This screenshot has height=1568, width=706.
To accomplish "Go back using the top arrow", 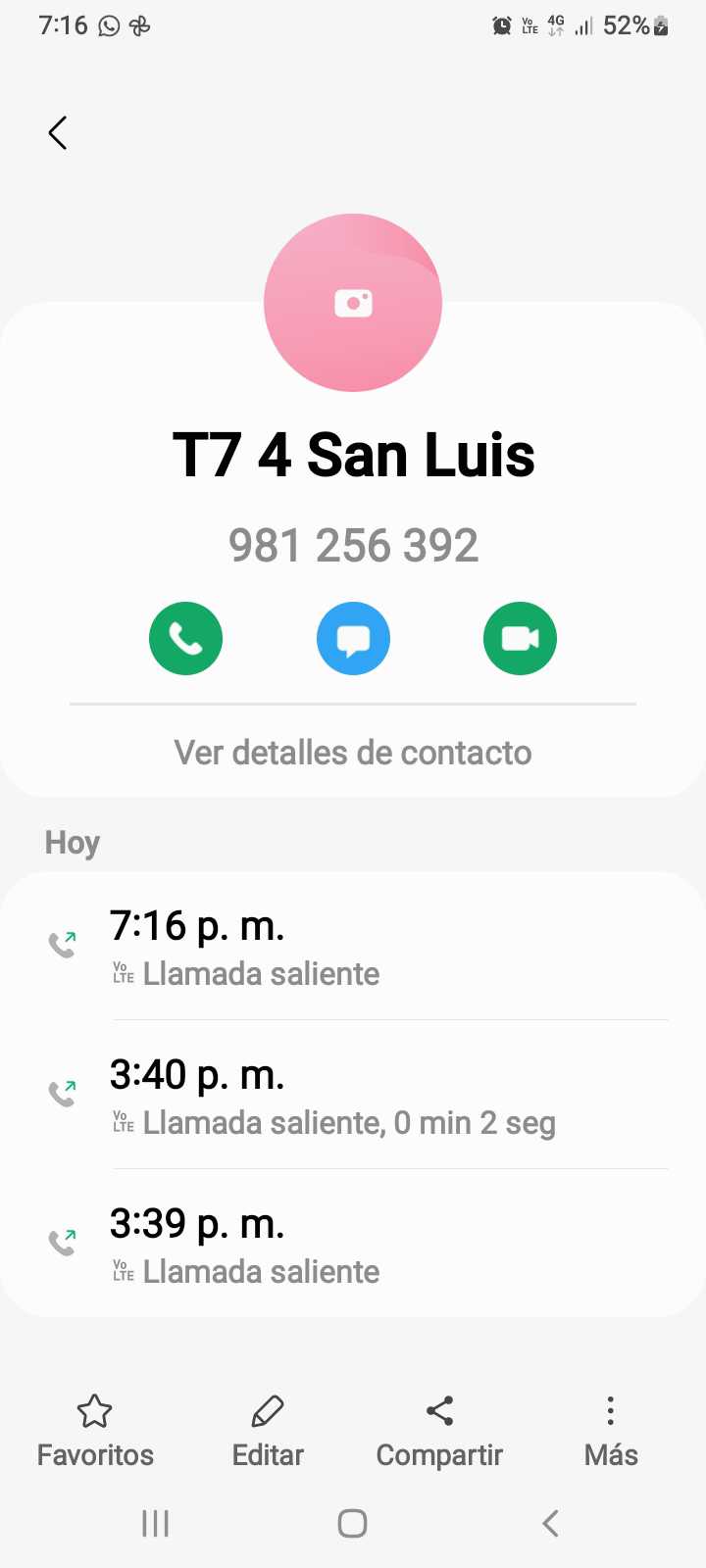I will [x=58, y=133].
